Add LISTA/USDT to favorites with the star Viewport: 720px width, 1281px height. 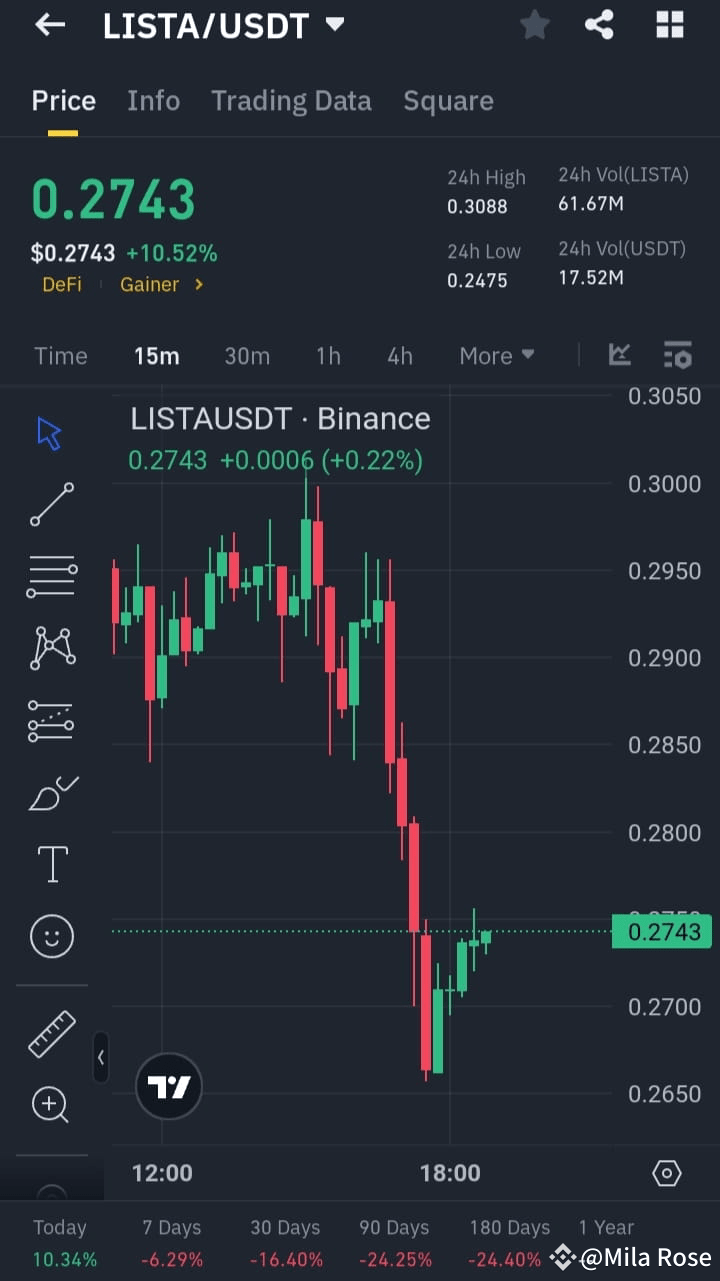(534, 25)
